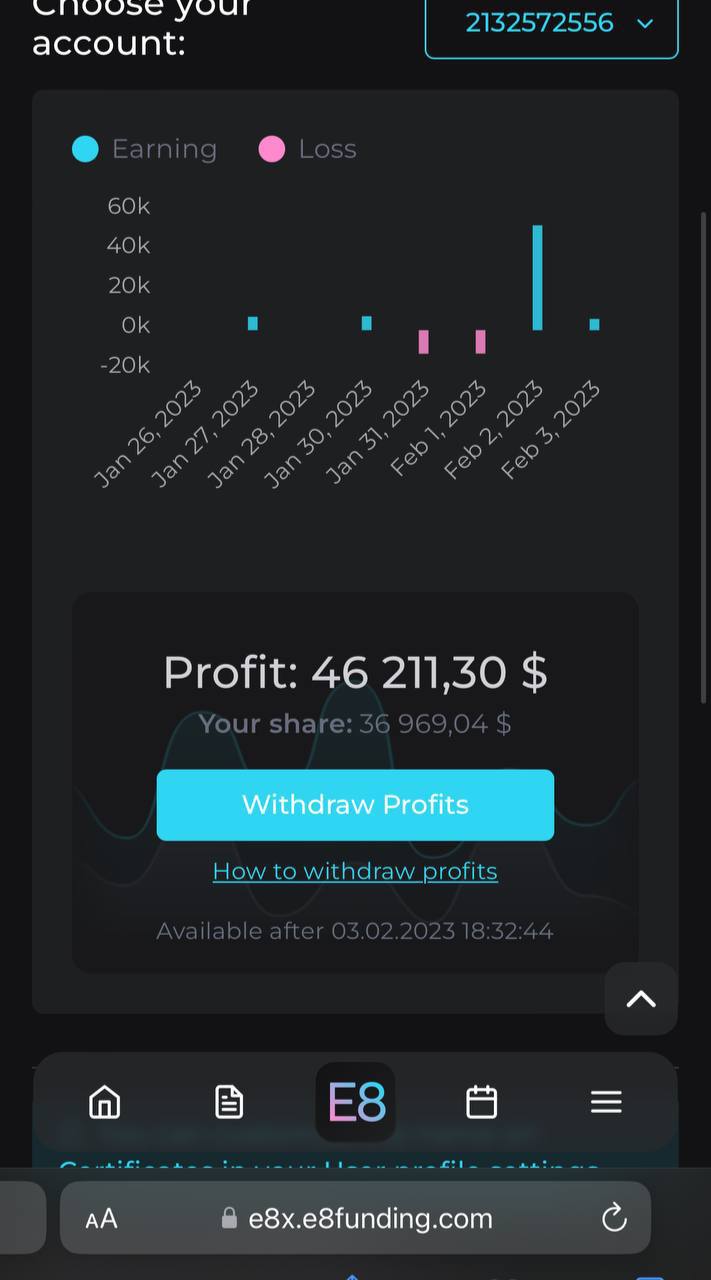Open the calendar tab

482,1102
